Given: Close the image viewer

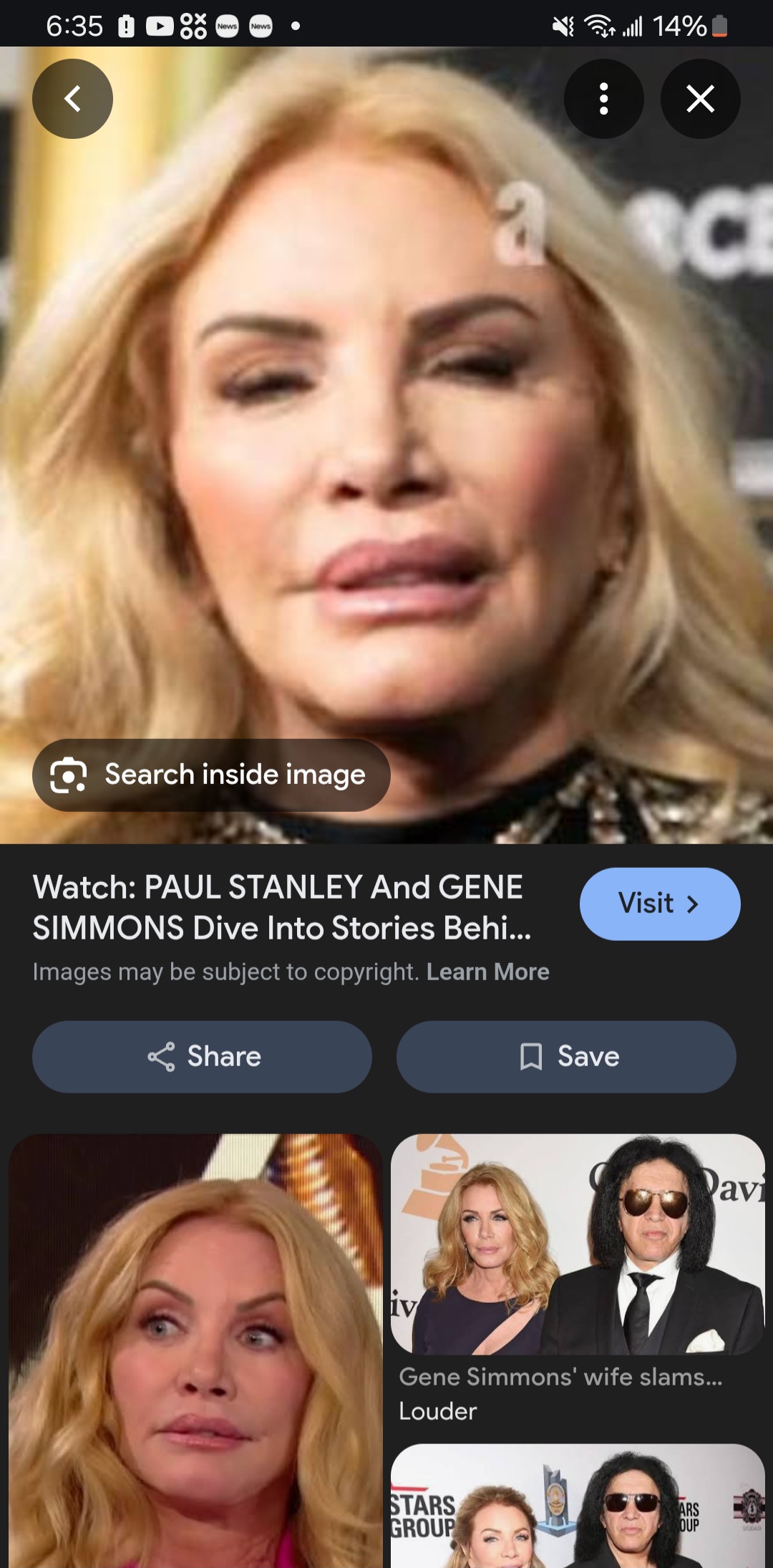Looking at the screenshot, I should pos(700,99).
